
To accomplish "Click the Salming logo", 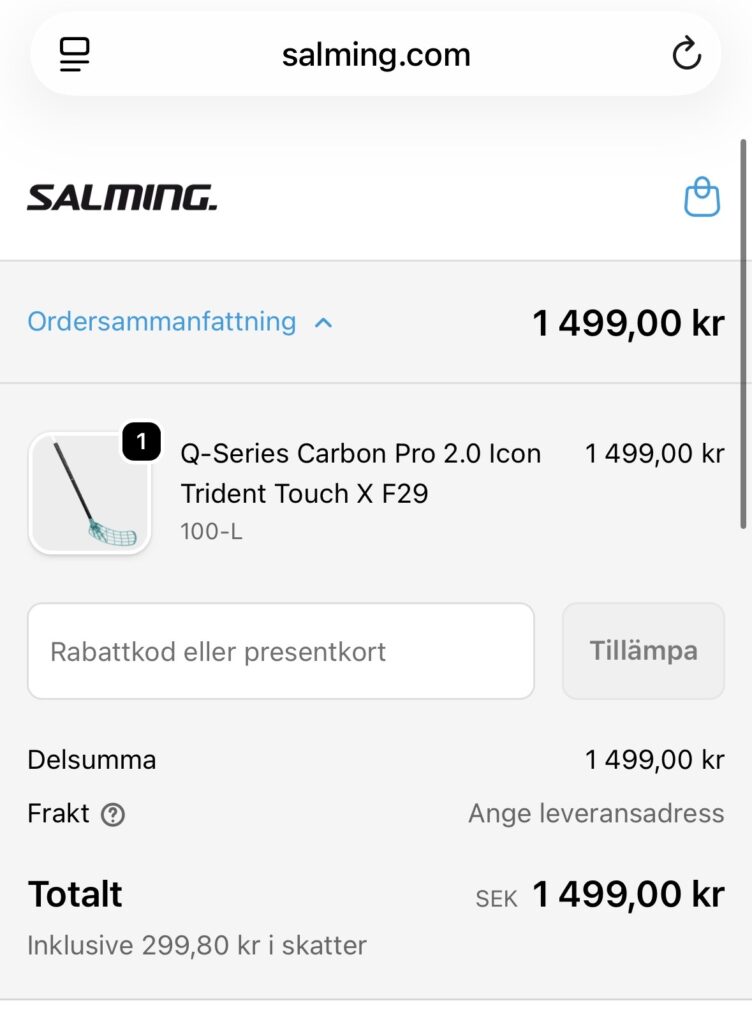I will point(122,197).
